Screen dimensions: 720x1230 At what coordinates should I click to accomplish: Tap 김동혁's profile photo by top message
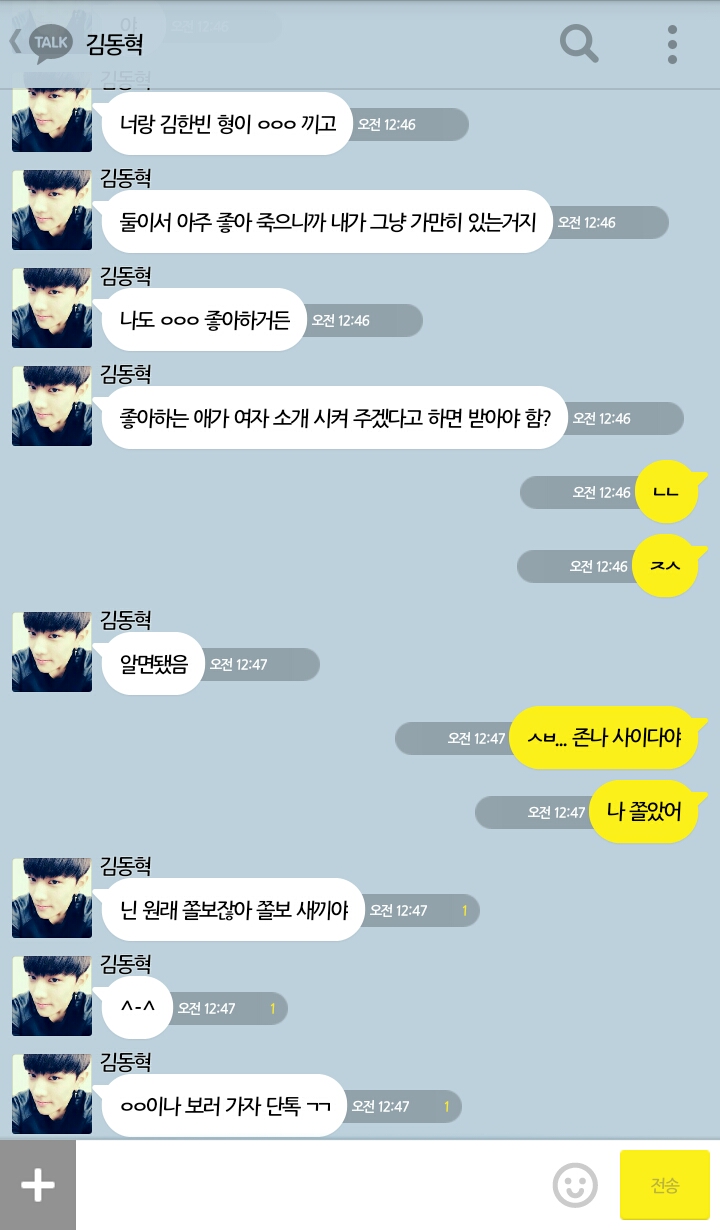(x=51, y=112)
